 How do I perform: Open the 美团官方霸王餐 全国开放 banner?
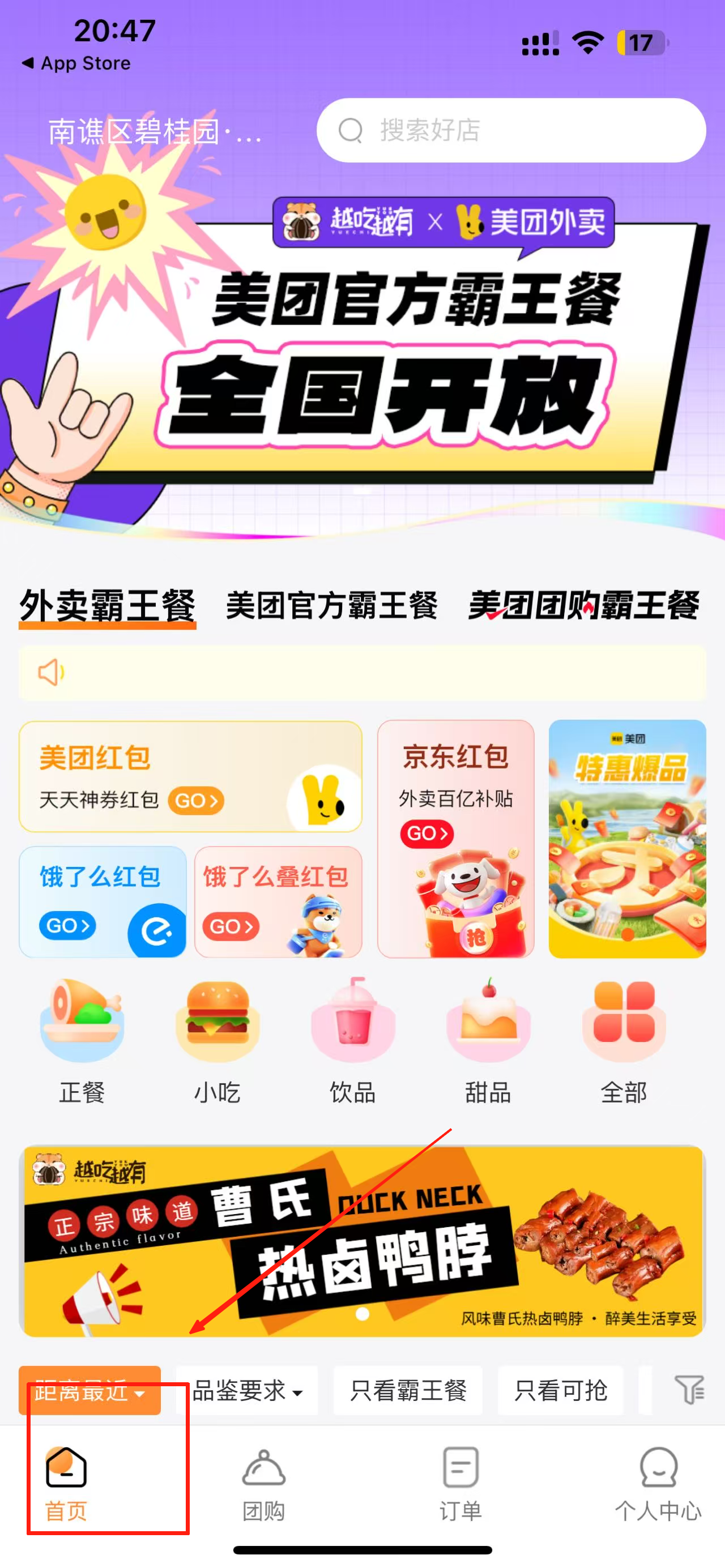390,359
